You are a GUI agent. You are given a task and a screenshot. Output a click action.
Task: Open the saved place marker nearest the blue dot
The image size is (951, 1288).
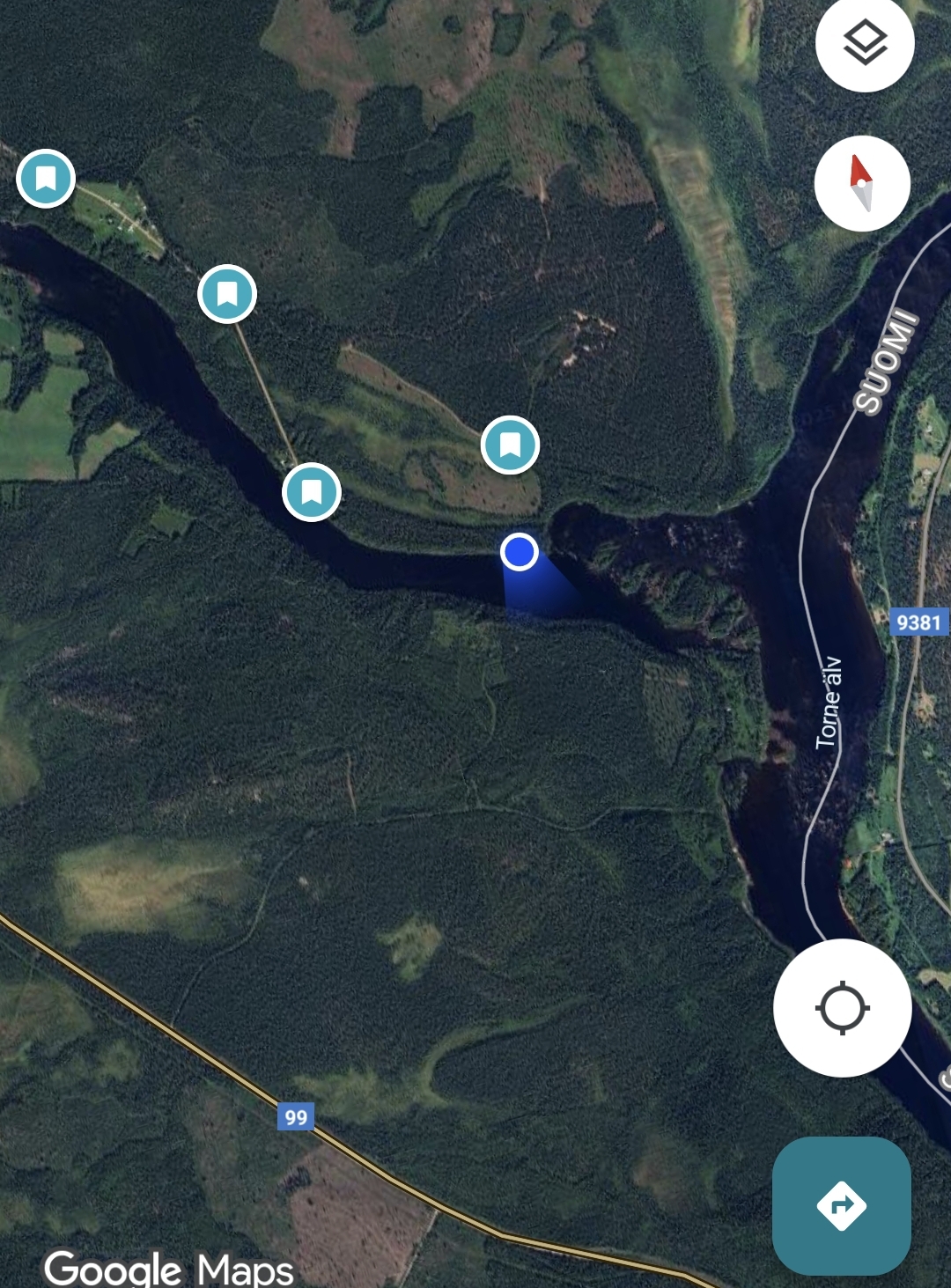pyautogui.click(x=510, y=445)
